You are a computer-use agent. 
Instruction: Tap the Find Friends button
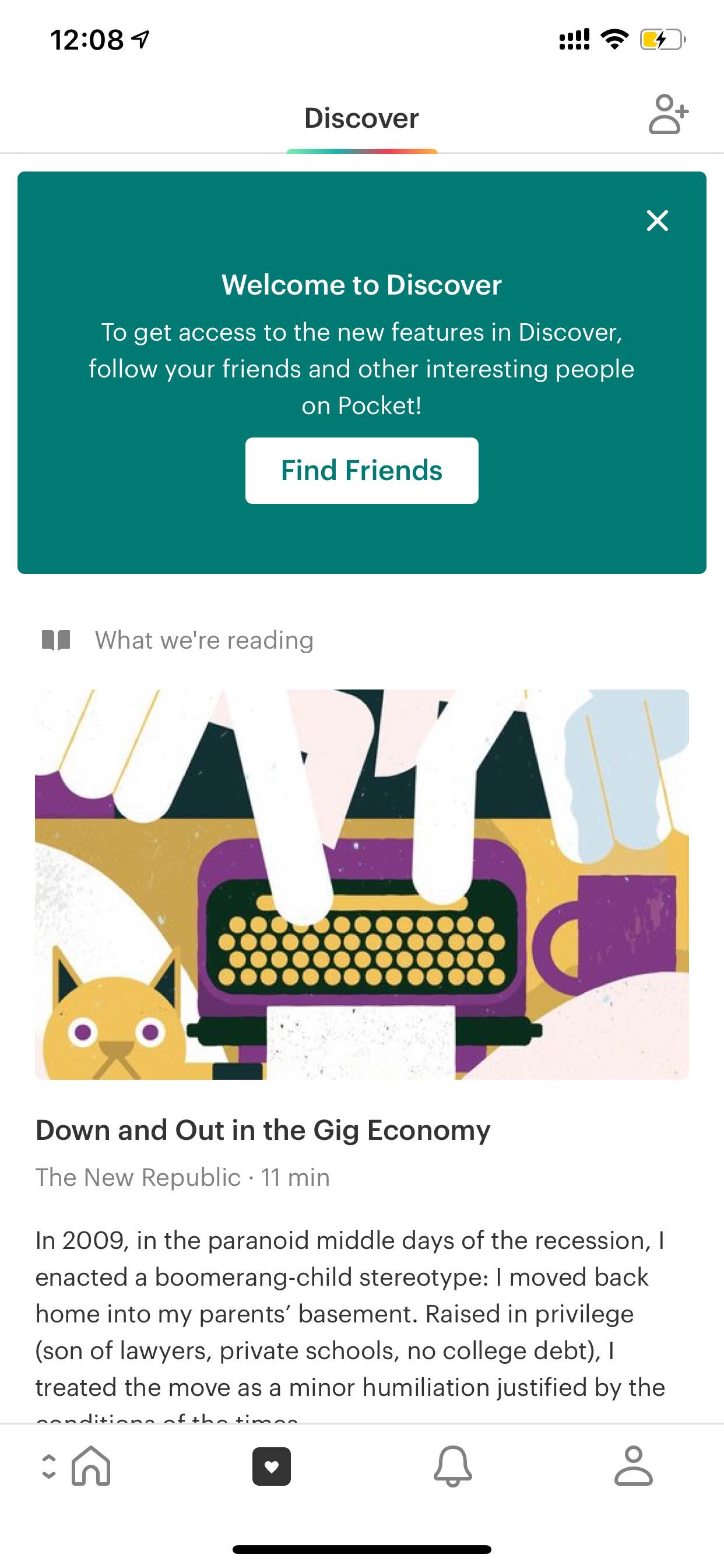(361, 471)
